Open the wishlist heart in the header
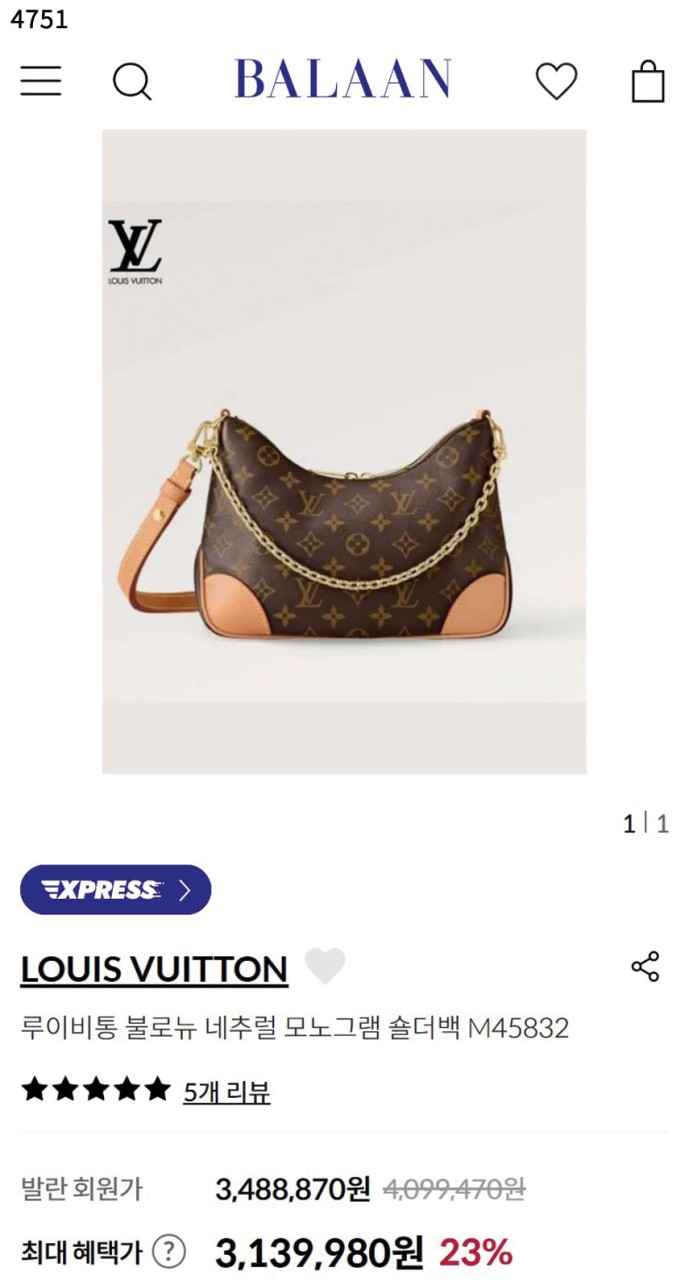Image resolution: width=693 pixels, height=1280 pixels. pos(556,81)
